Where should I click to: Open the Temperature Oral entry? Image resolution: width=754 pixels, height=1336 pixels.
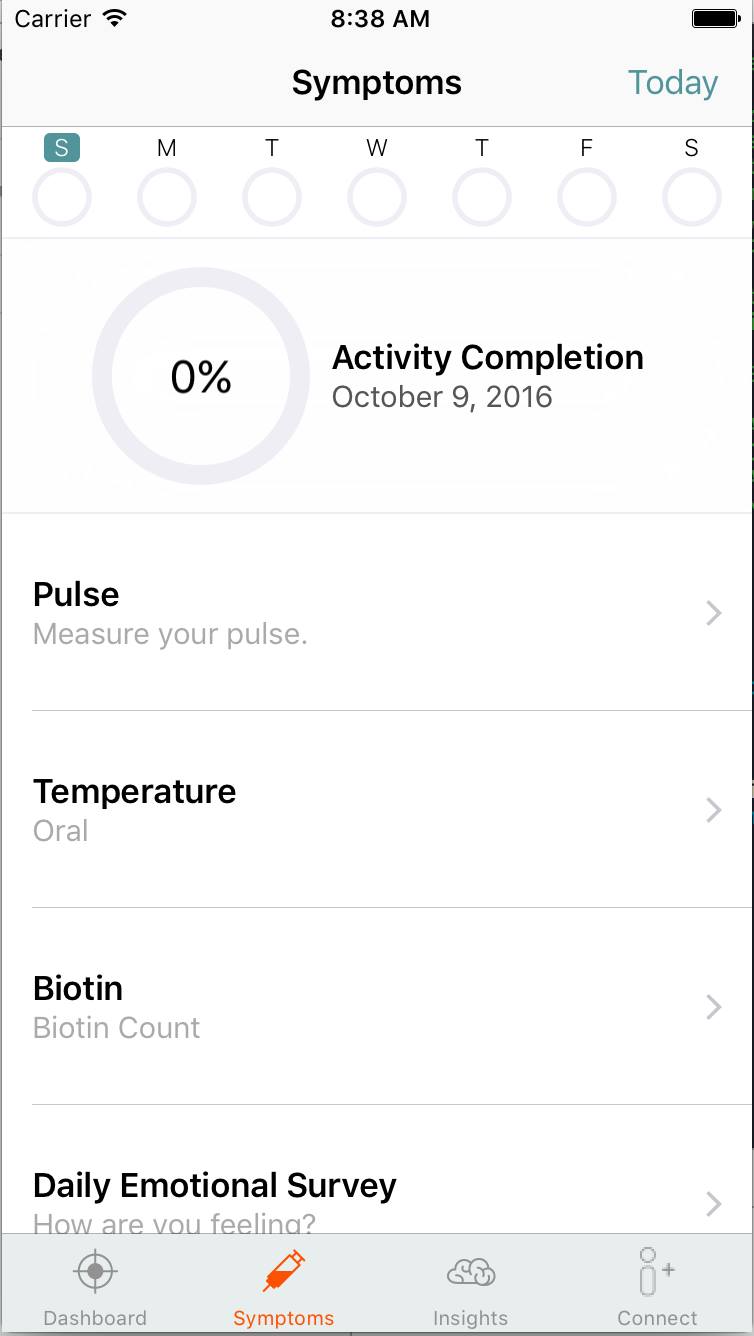pos(377,809)
